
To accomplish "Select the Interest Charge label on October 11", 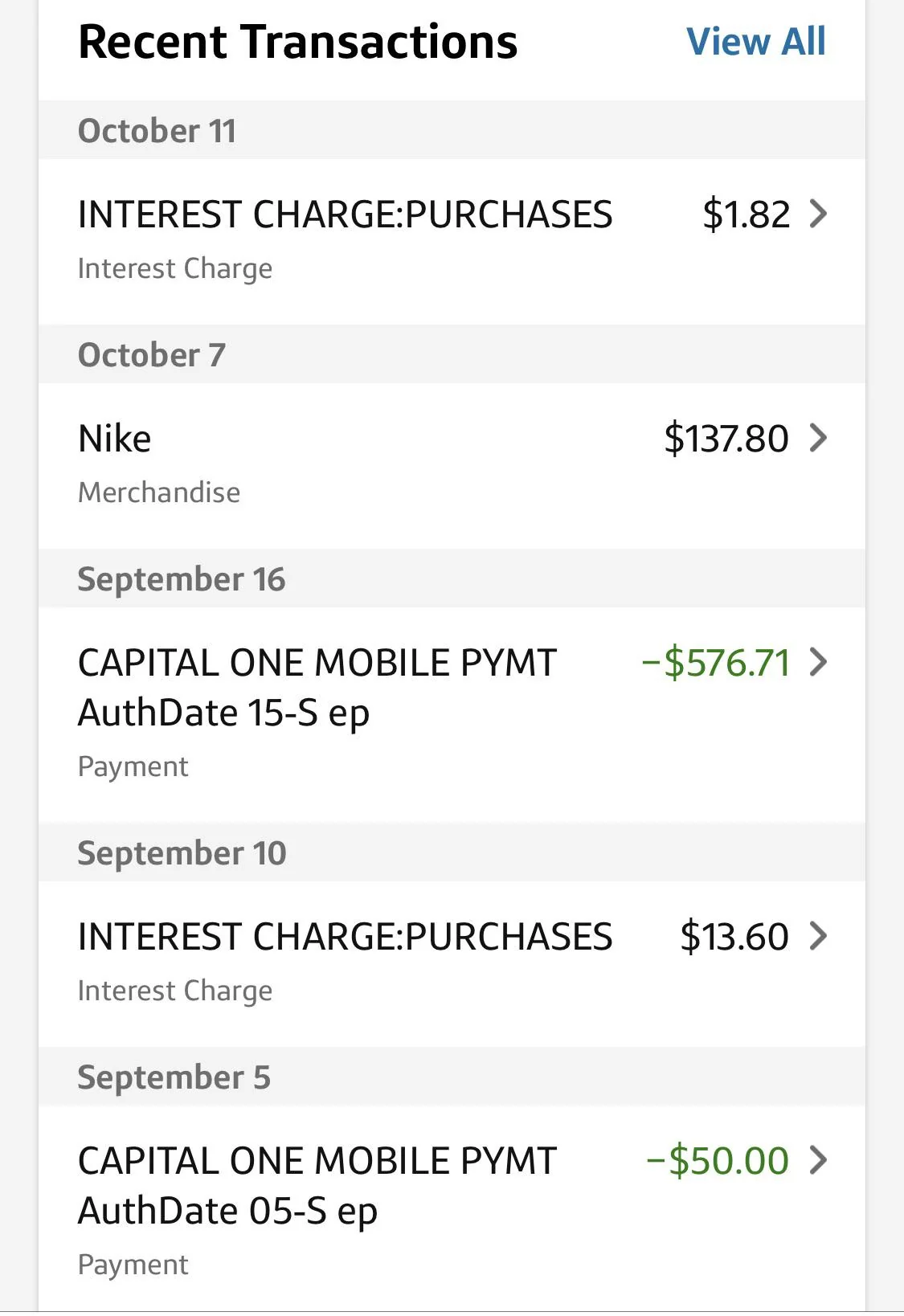I will coord(175,268).
